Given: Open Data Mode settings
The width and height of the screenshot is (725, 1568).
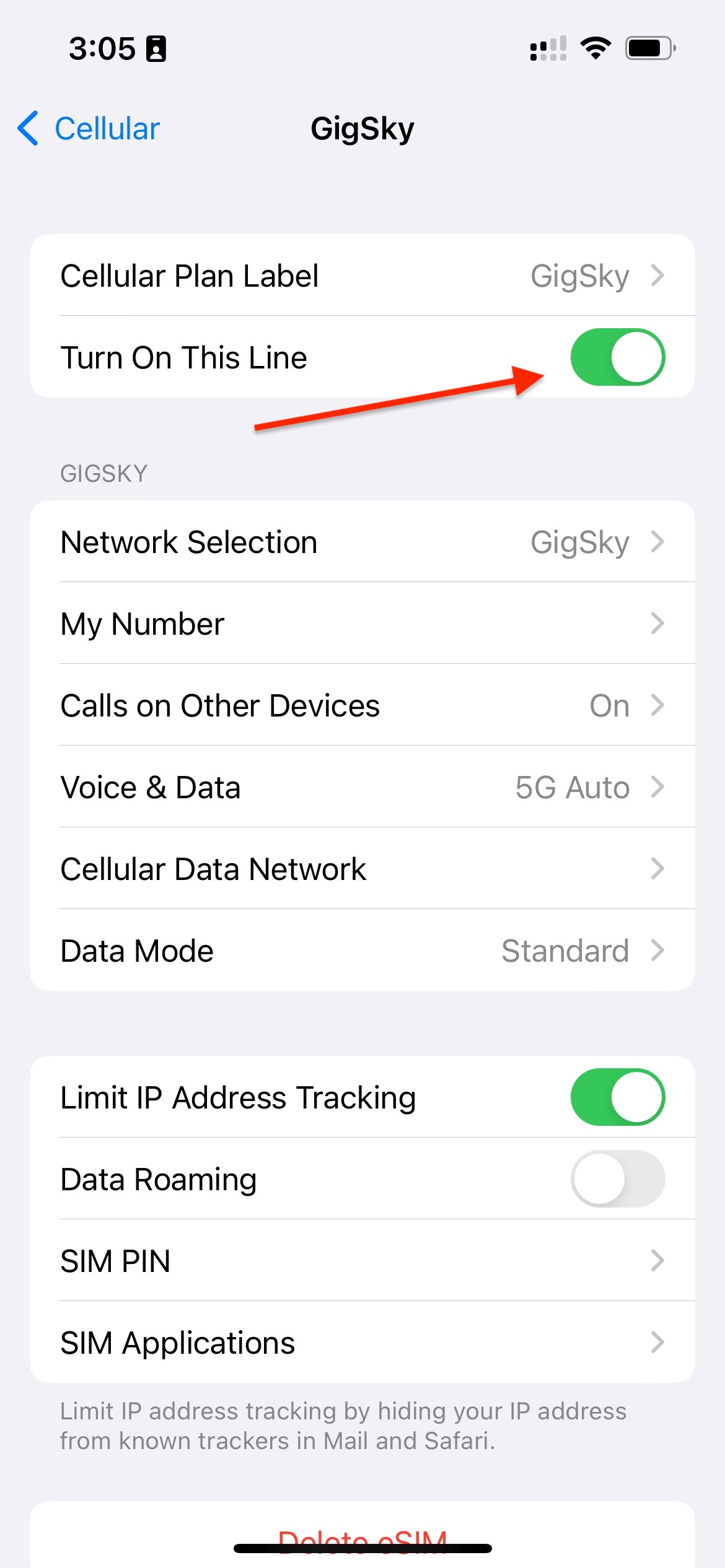Looking at the screenshot, I should pos(362,951).
